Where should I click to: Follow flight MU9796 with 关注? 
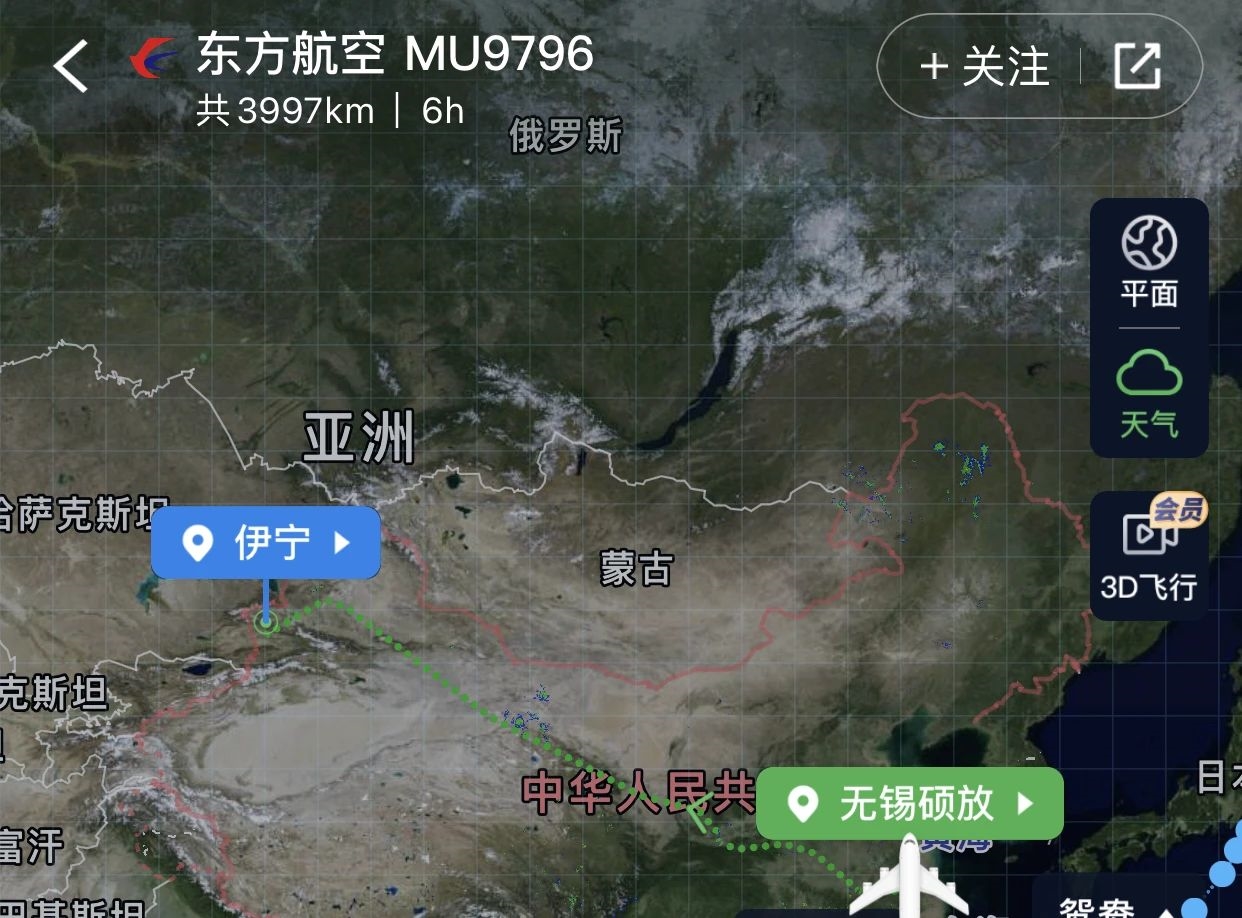coord(985,67)
